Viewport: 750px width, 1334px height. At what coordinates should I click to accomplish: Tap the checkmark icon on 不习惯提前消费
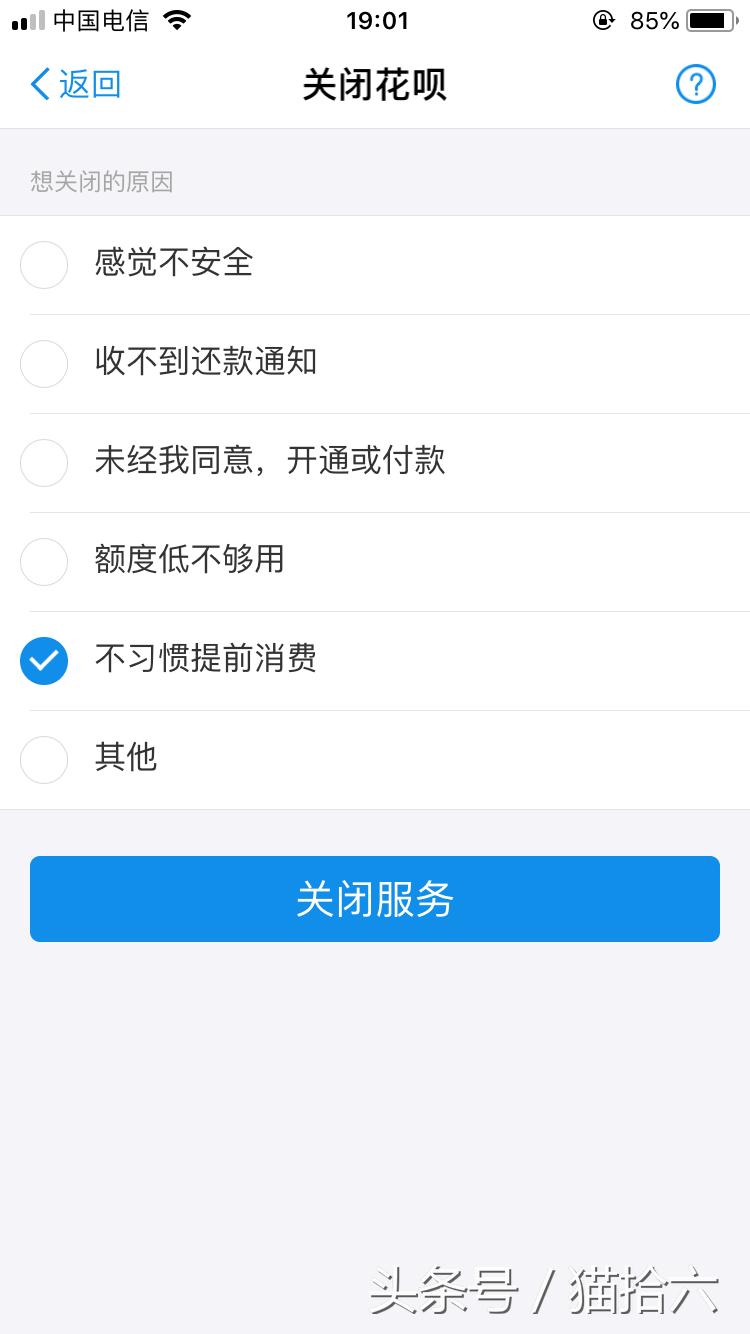44,661
